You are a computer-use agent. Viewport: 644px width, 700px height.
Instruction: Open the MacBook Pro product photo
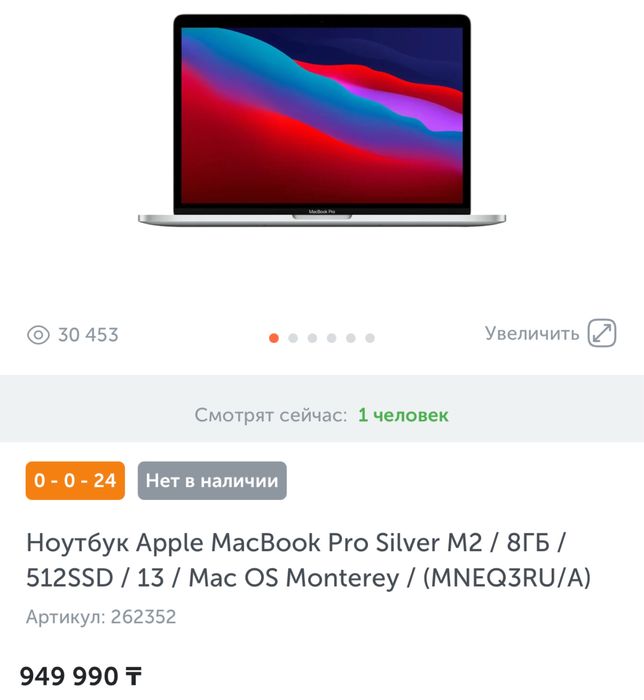[322, 118]
